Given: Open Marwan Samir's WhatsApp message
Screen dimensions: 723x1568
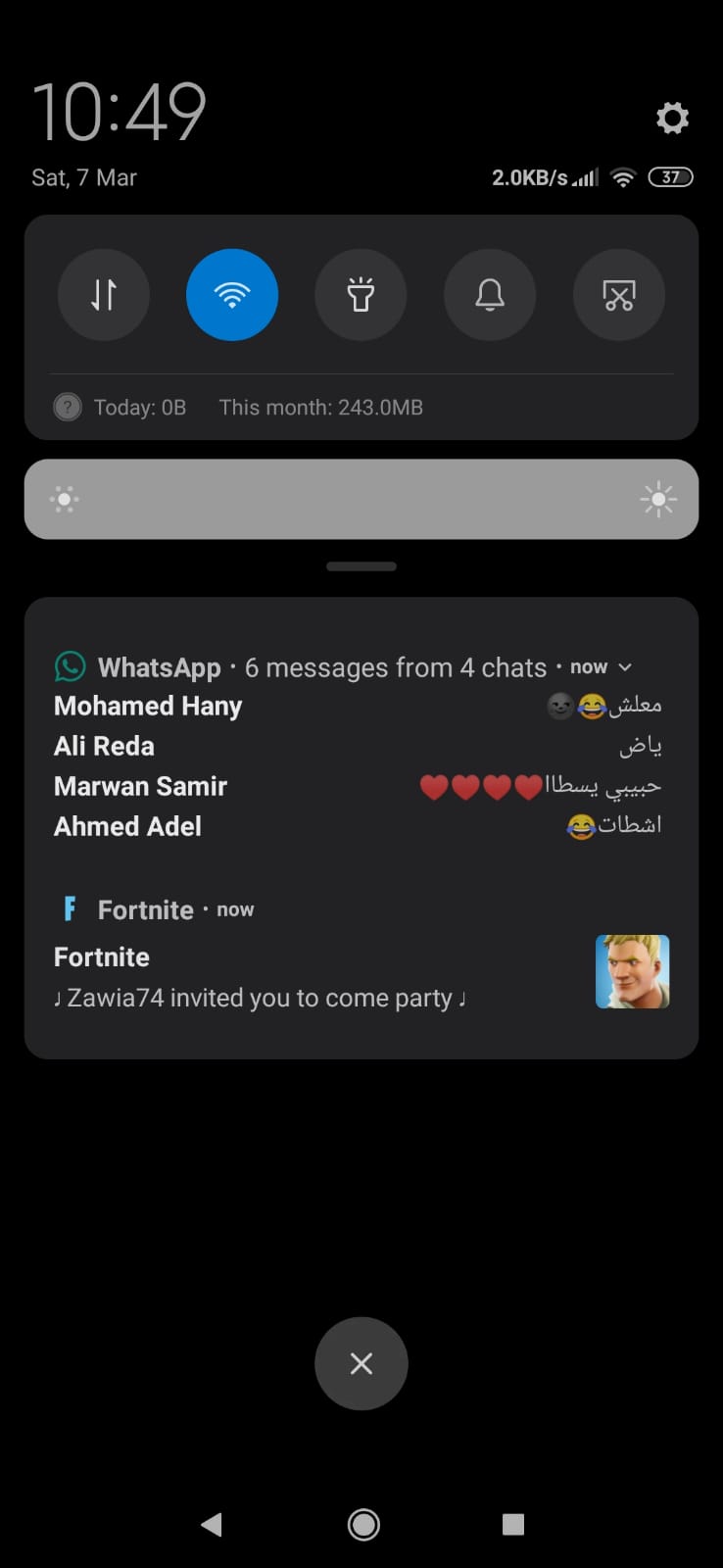Looking at the screenshot, I should [x=358, y=786].
